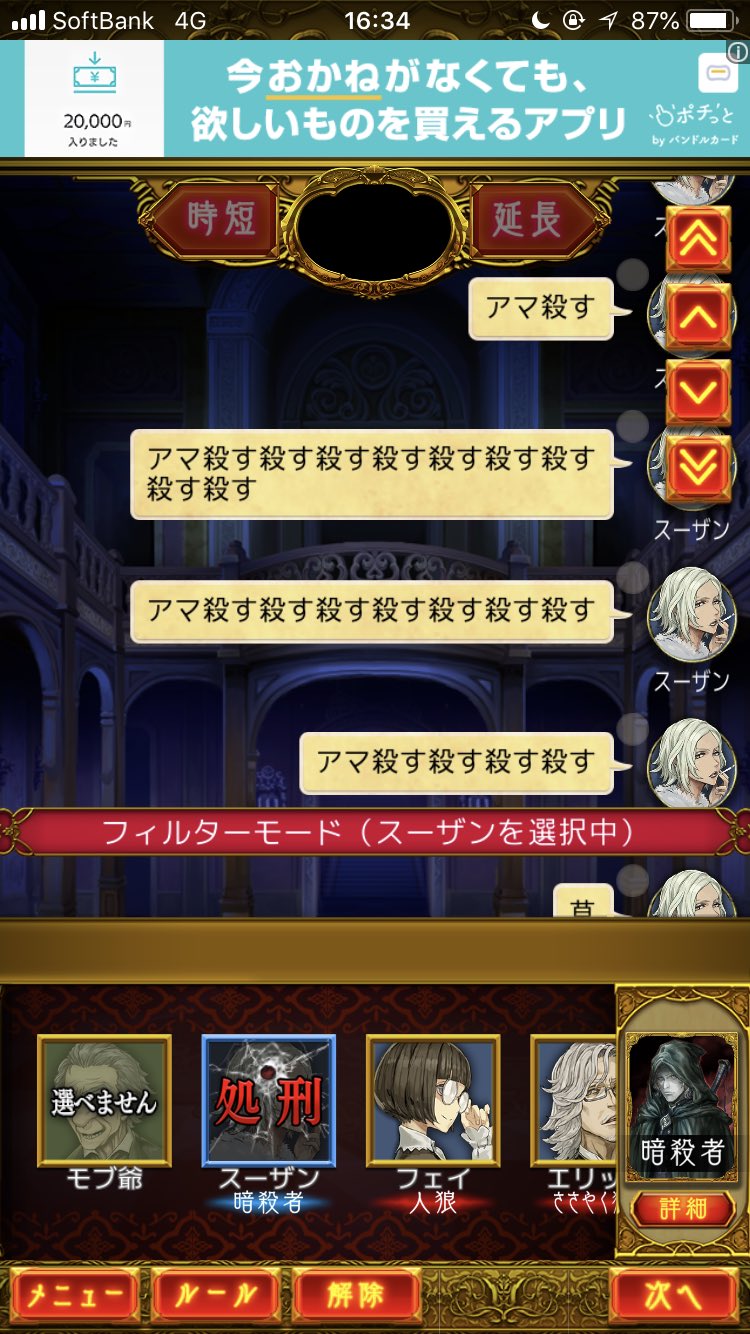This screenshot has width=750, height=1334.
Task: Tap 次へ to proceed
Action: (x=673, y=1296)
